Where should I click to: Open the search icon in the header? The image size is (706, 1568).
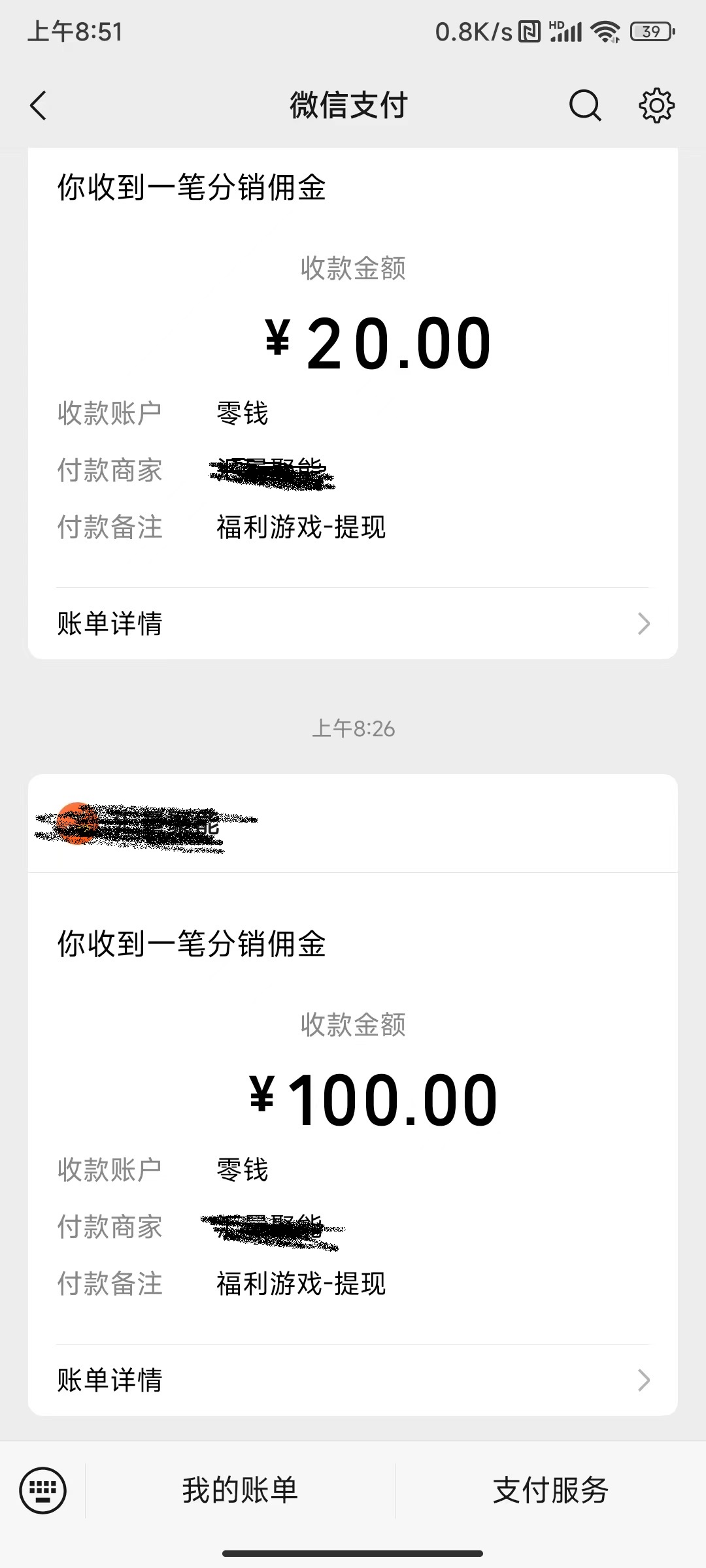click(584, 105)
